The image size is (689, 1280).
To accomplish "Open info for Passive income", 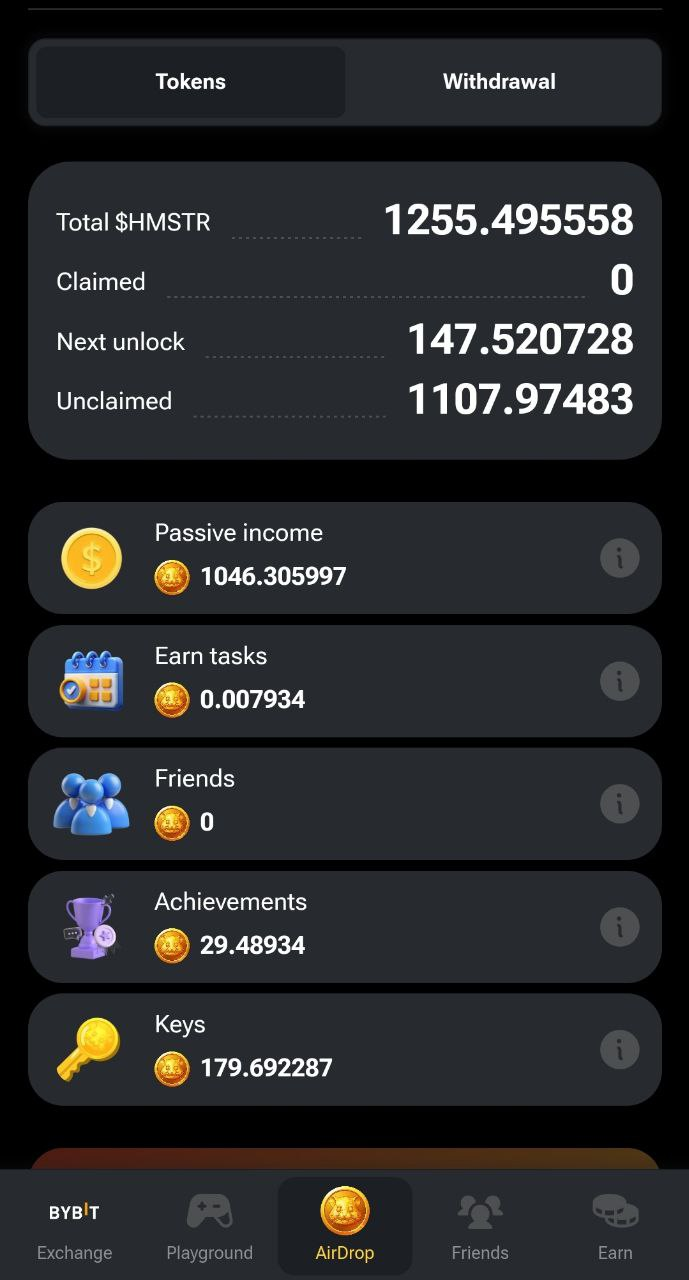I will point(619,558).
